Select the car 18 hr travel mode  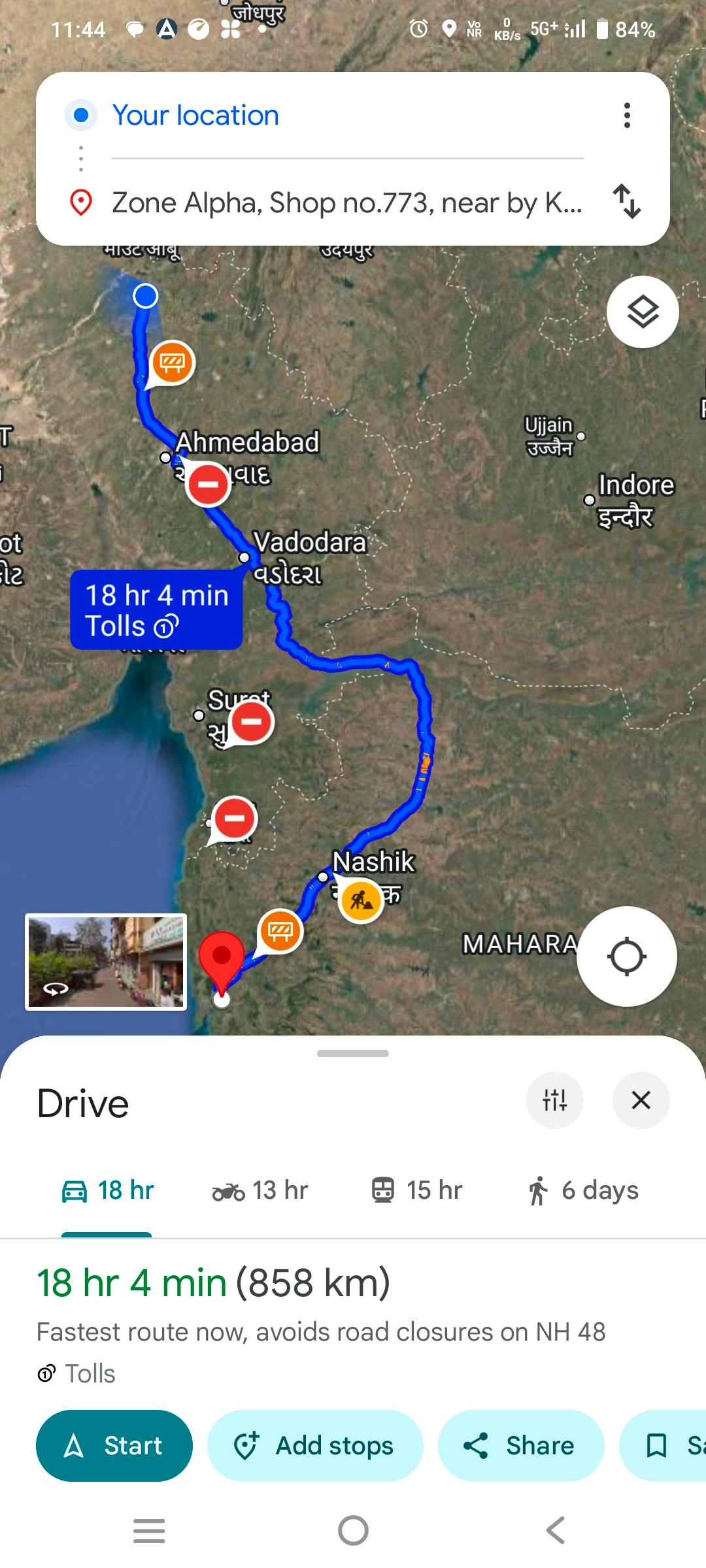coord(108,1190)
